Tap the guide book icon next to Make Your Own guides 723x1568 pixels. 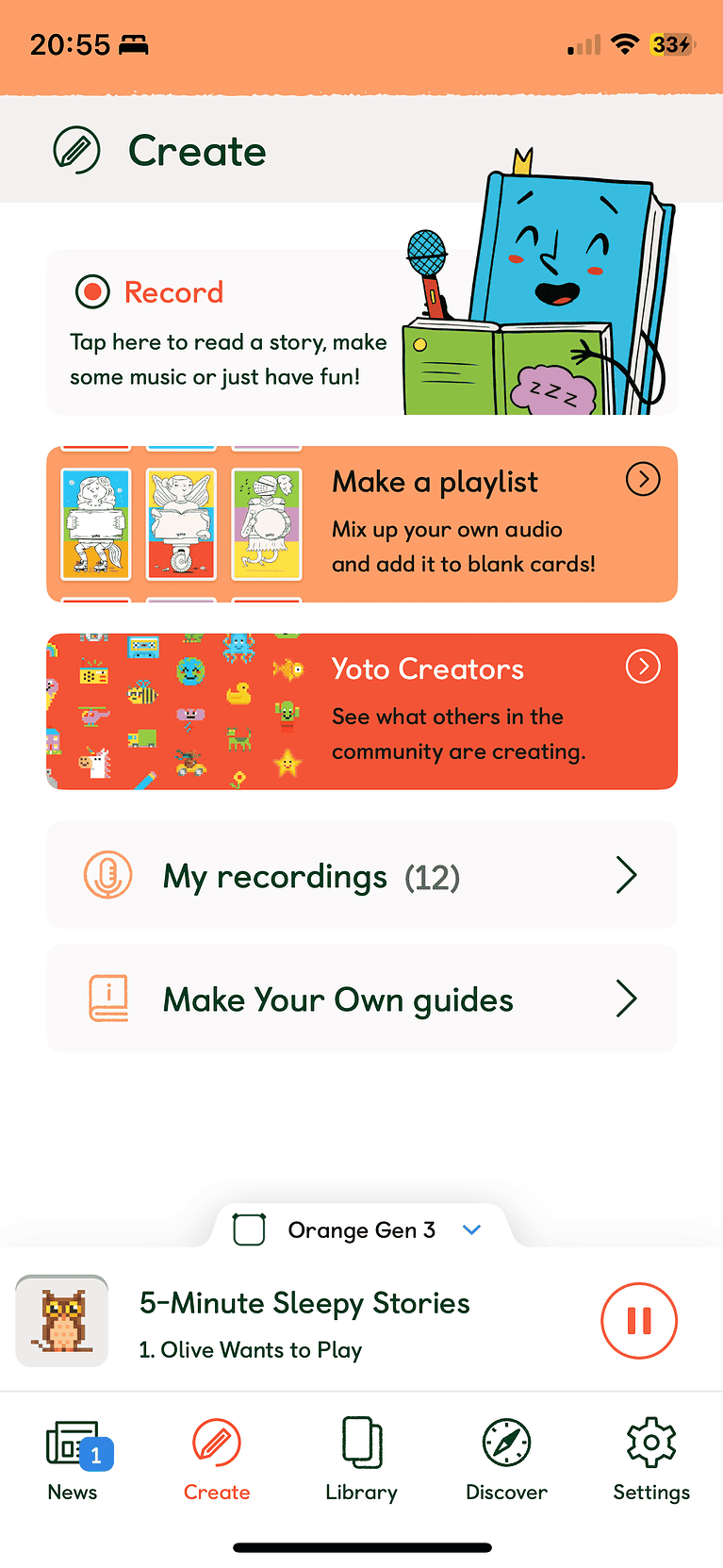107,999
